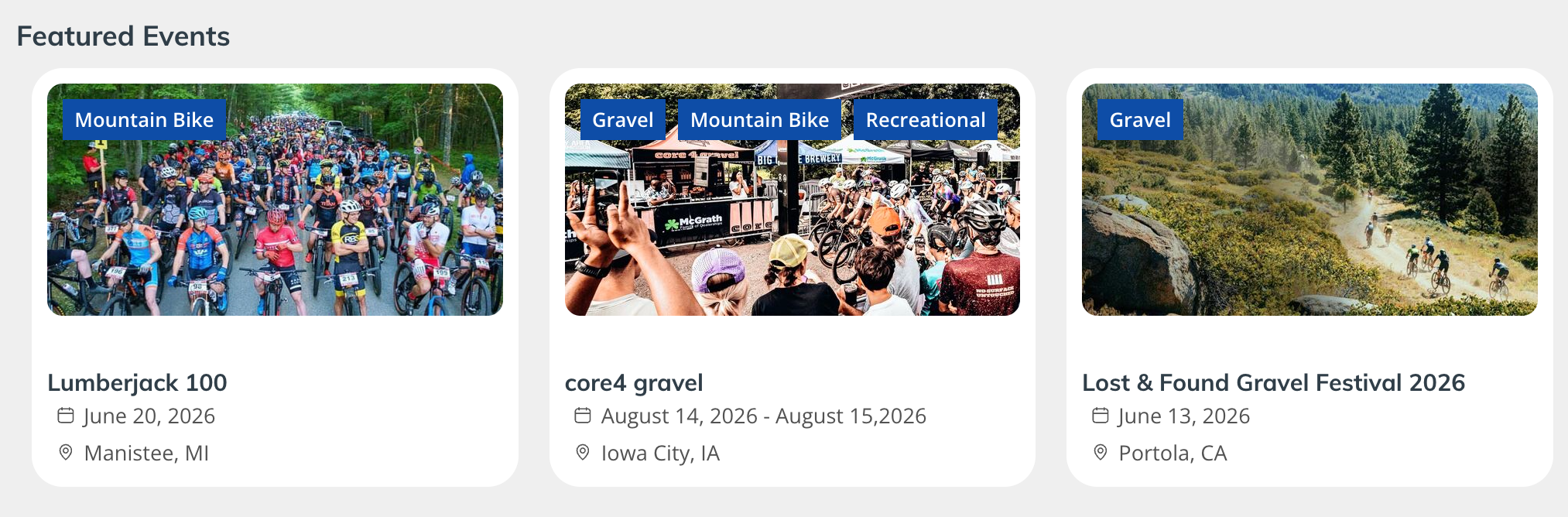Screen dimensions: 1568x517
Task: View the core4 gravel event details
Action: point(634,382)
